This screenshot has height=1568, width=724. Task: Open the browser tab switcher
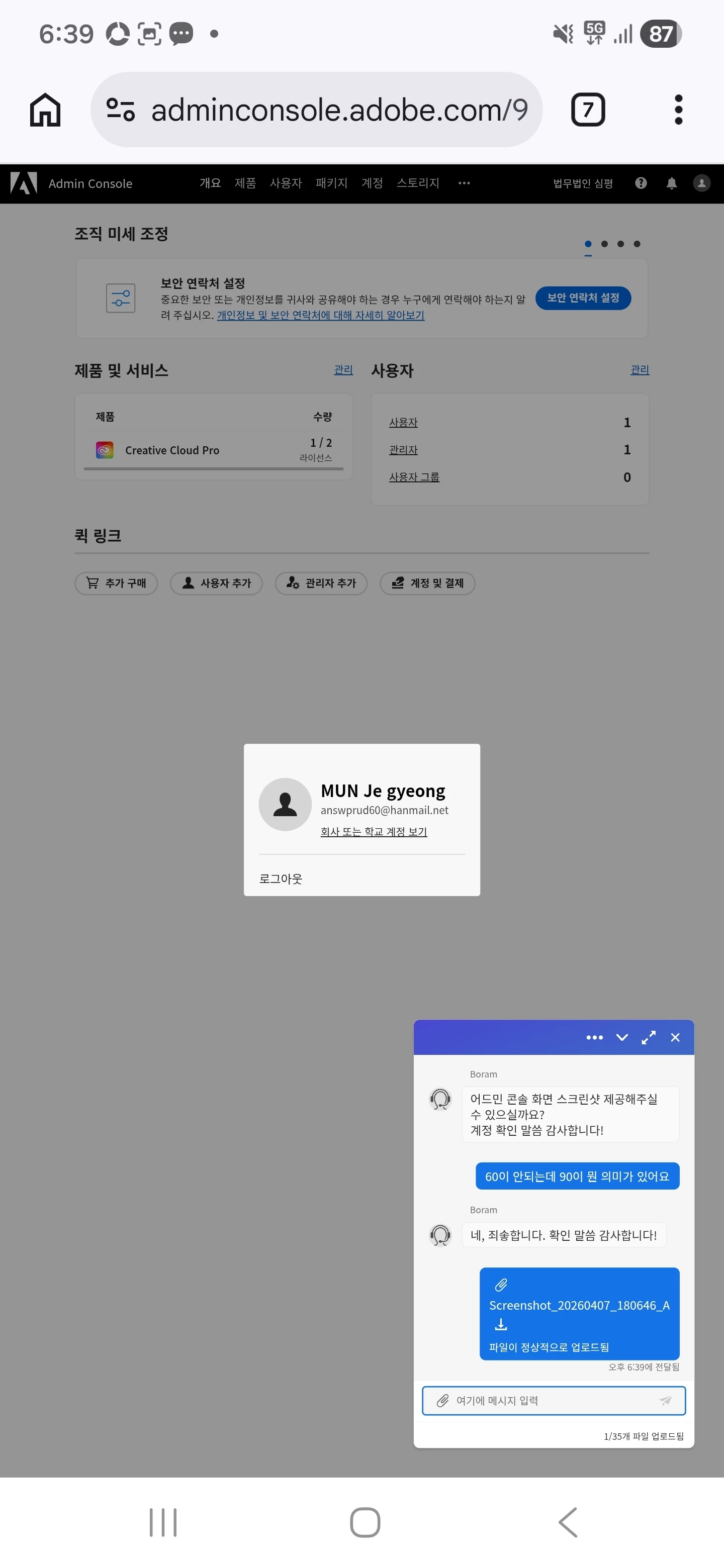click(588, 110)
